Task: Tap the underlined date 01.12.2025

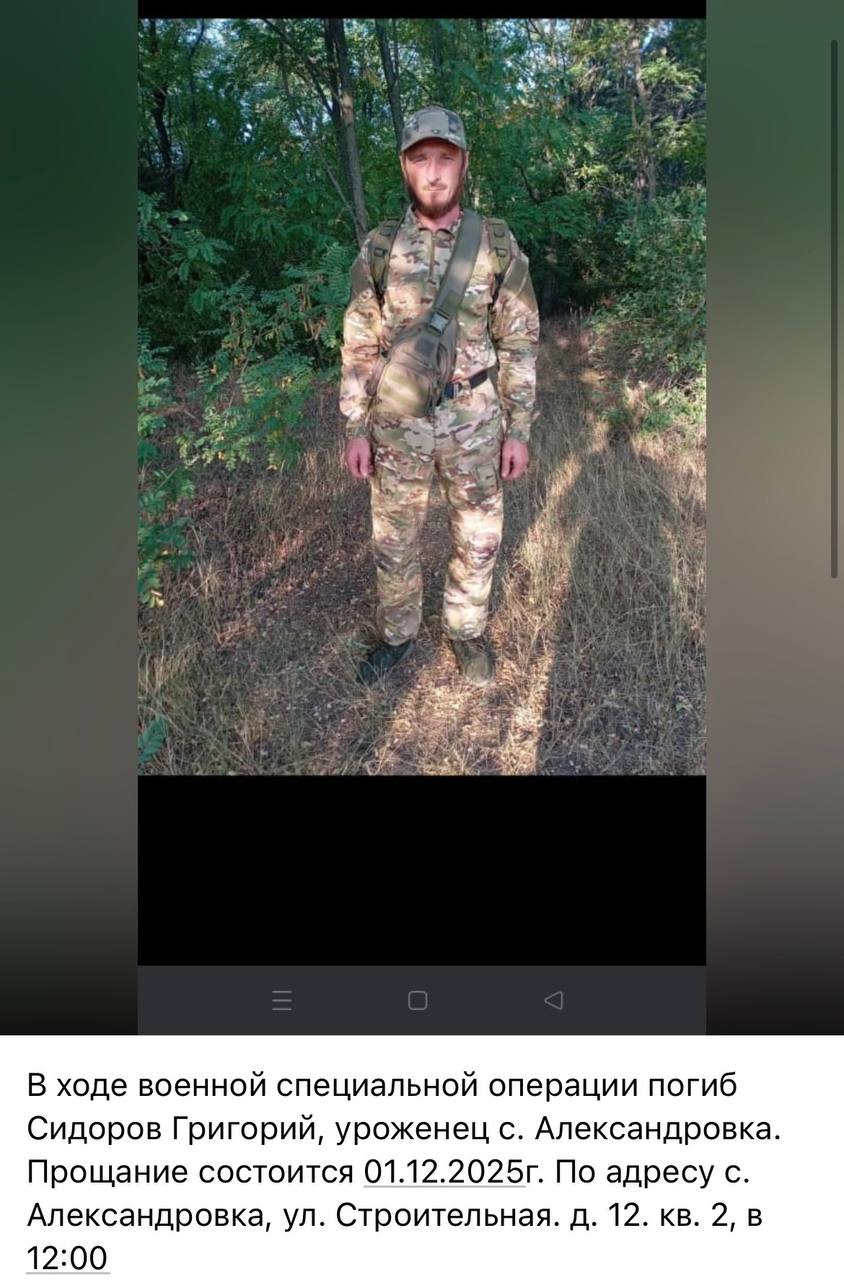Action: pyautogui.click(x=443, y=1172)
